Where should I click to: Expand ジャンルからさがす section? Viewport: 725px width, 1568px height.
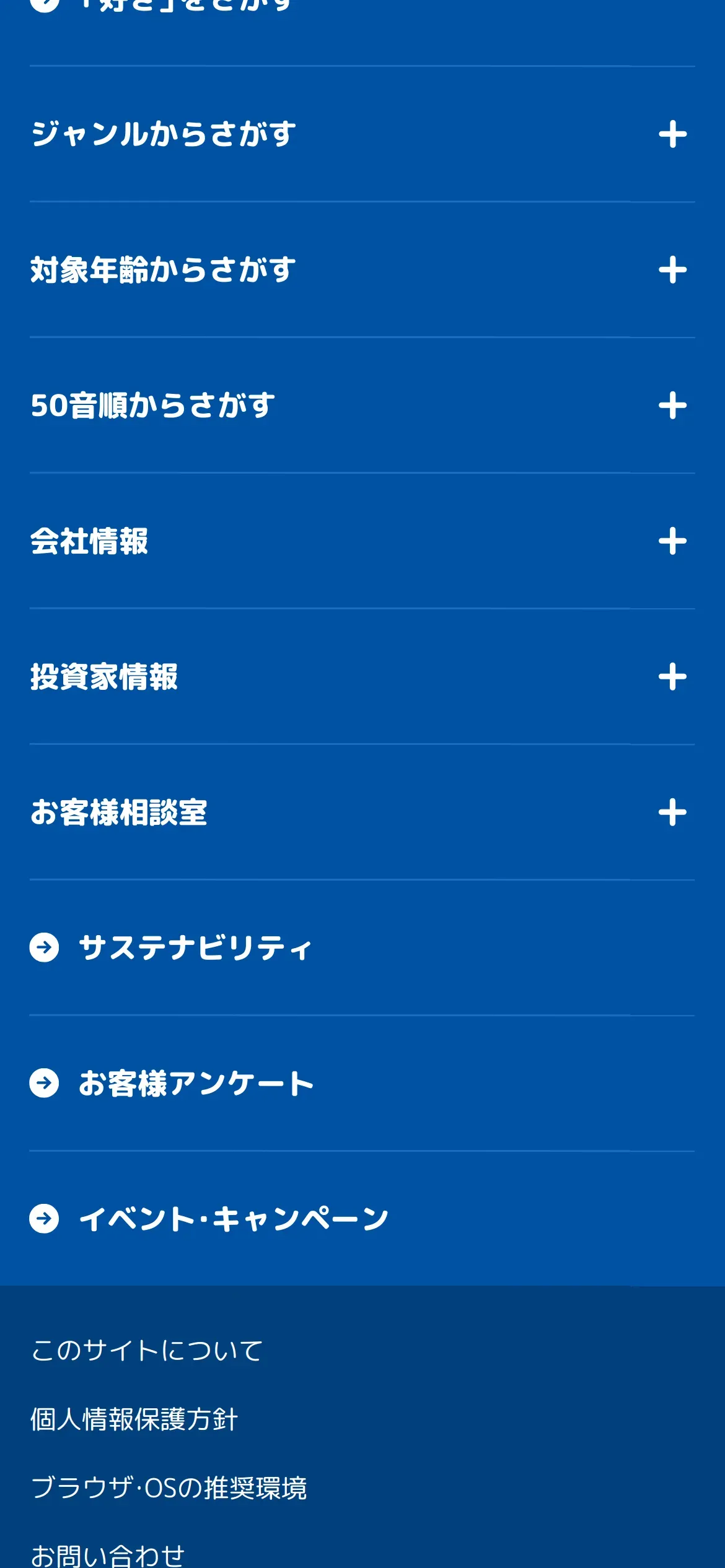pos(672,134)
